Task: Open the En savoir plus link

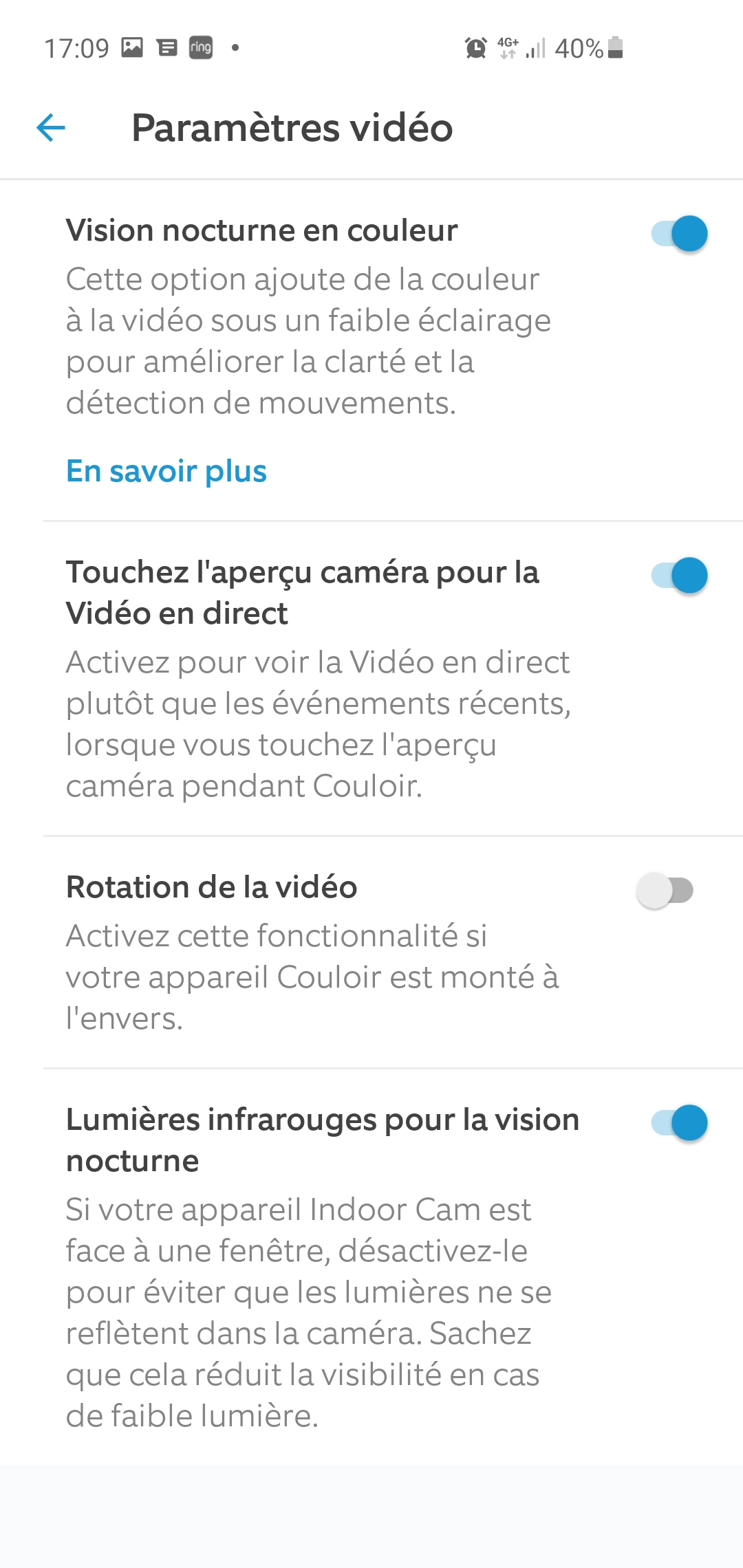Action: (x=166, y=472)
